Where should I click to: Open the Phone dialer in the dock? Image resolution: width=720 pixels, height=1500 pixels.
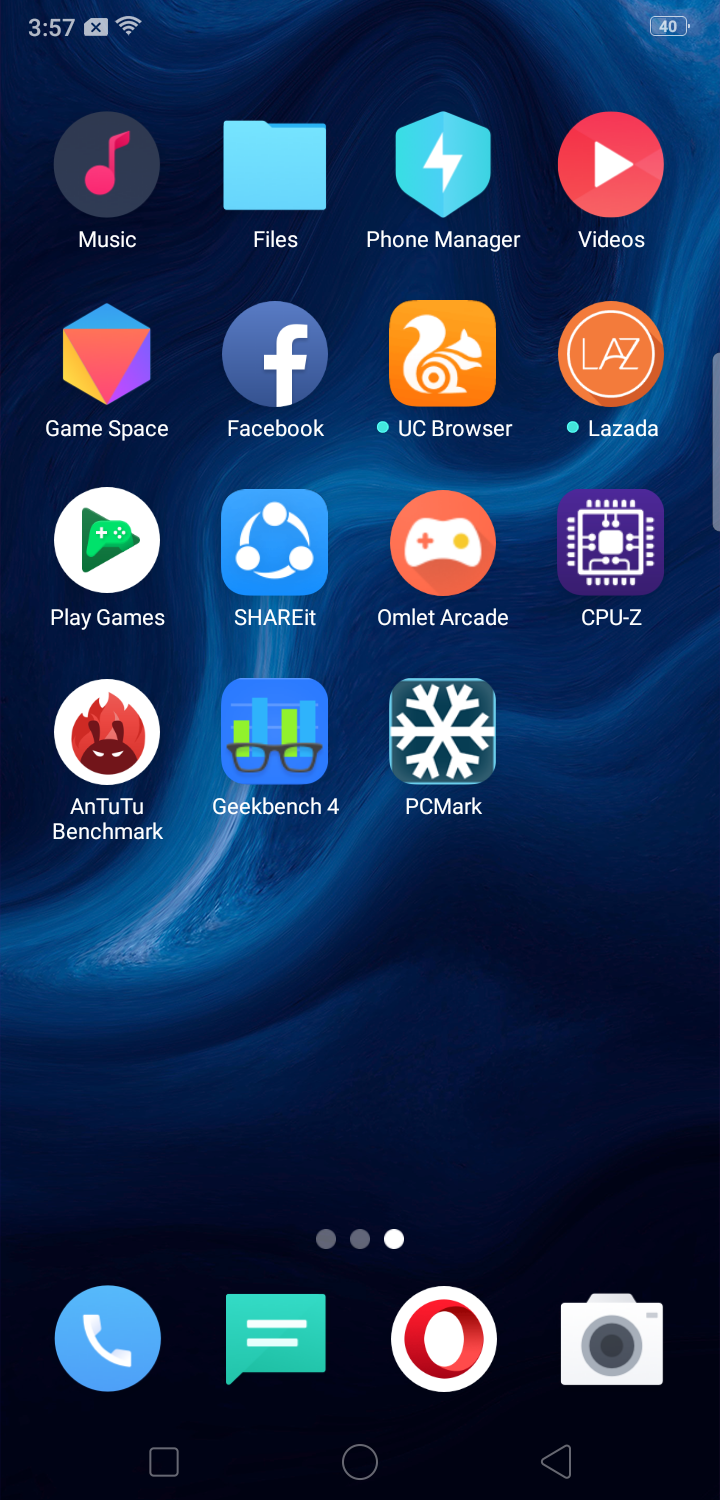(x=107, y=1338)
